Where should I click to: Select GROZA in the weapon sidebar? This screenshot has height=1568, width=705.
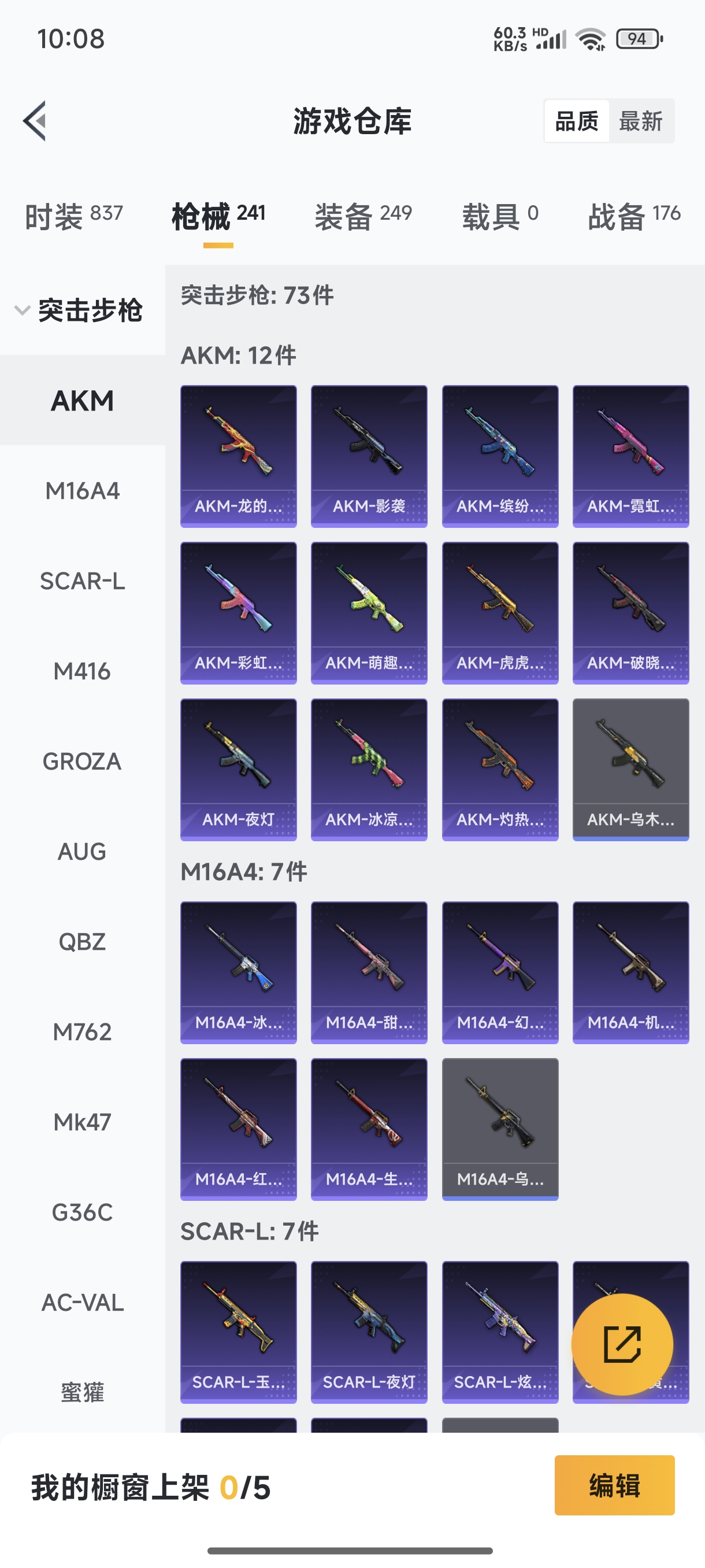pyautogui.click(x=83, y=761)
